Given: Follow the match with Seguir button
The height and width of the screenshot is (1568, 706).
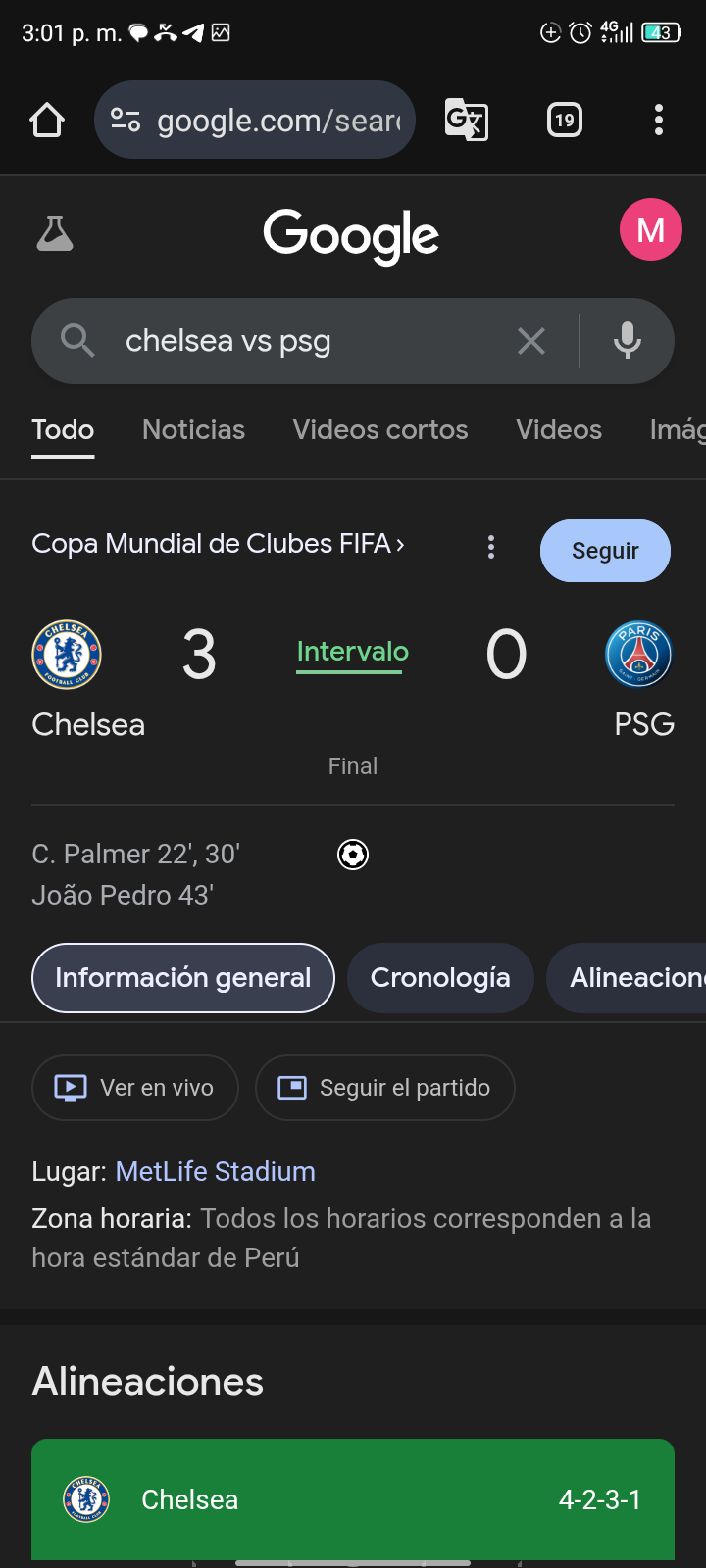Looking at the screenshot, I should (606, 551).
